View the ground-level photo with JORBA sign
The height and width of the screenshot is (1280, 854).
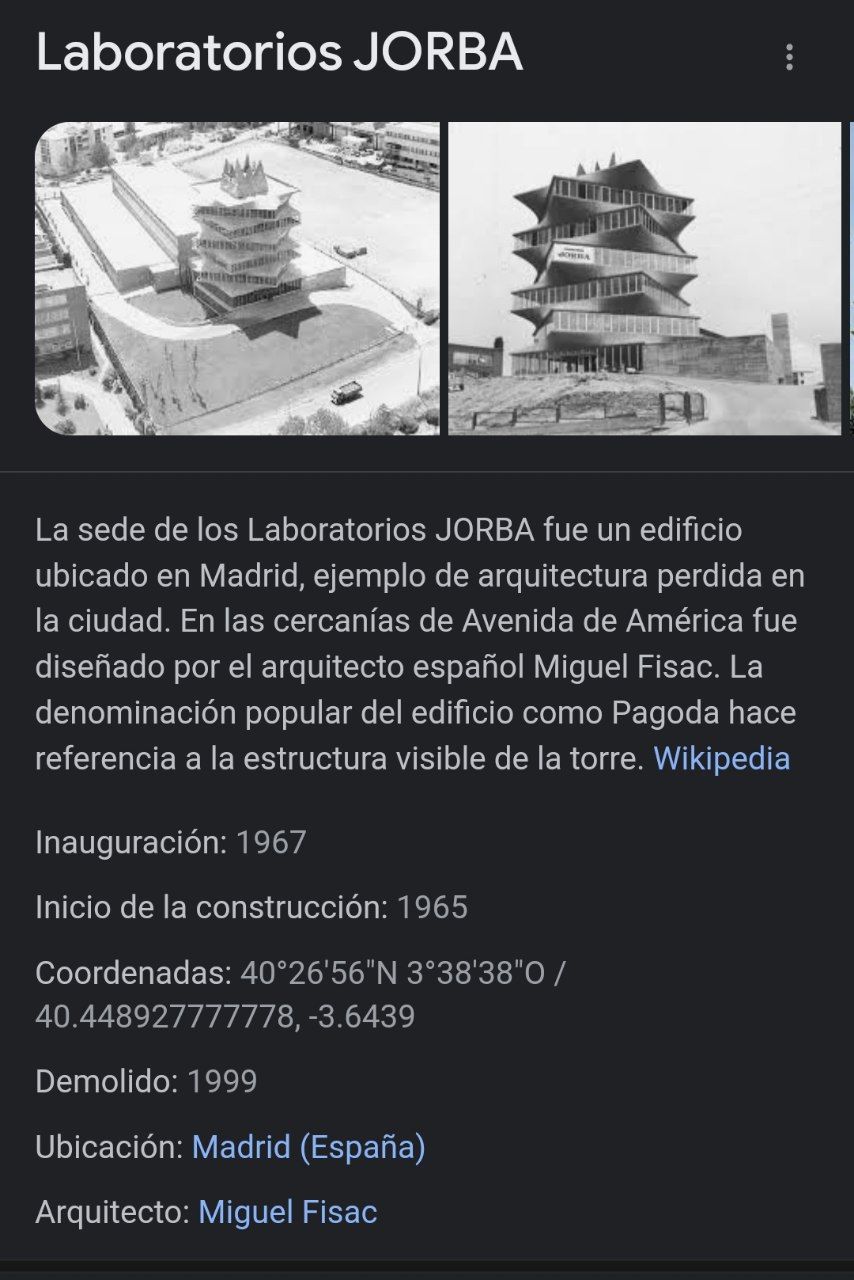coord(644,278)
